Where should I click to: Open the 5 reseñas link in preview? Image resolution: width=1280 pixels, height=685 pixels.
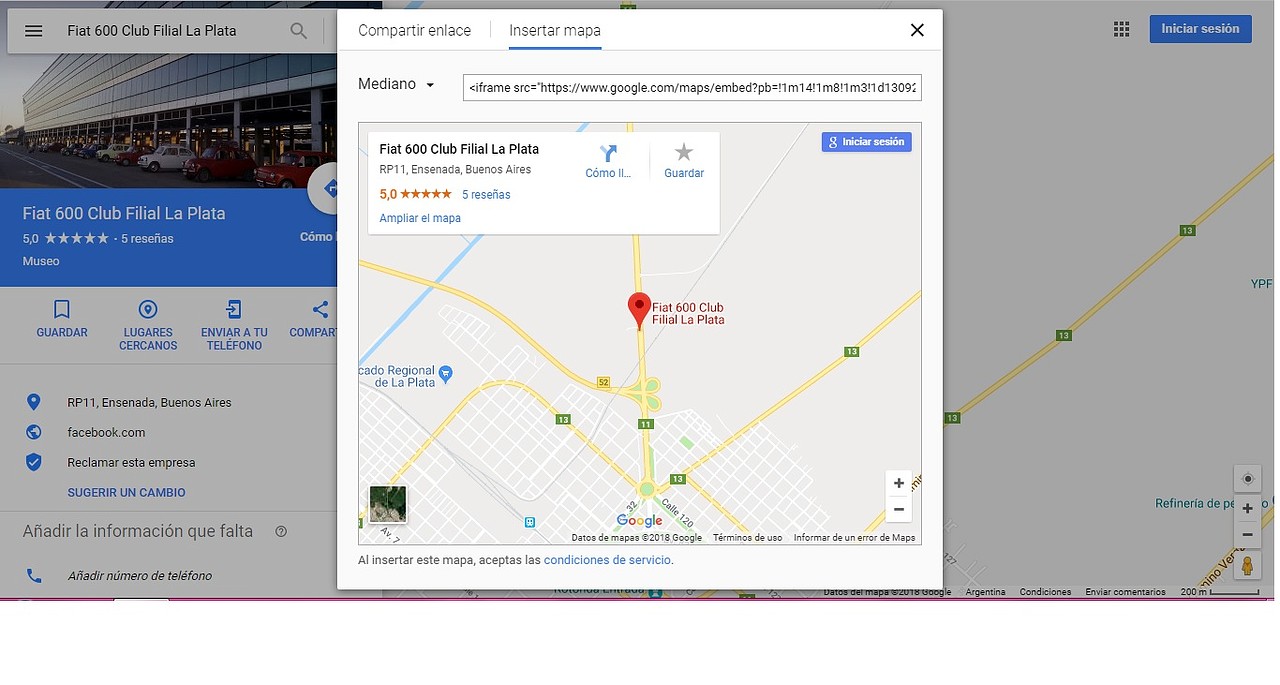point(486,195)
